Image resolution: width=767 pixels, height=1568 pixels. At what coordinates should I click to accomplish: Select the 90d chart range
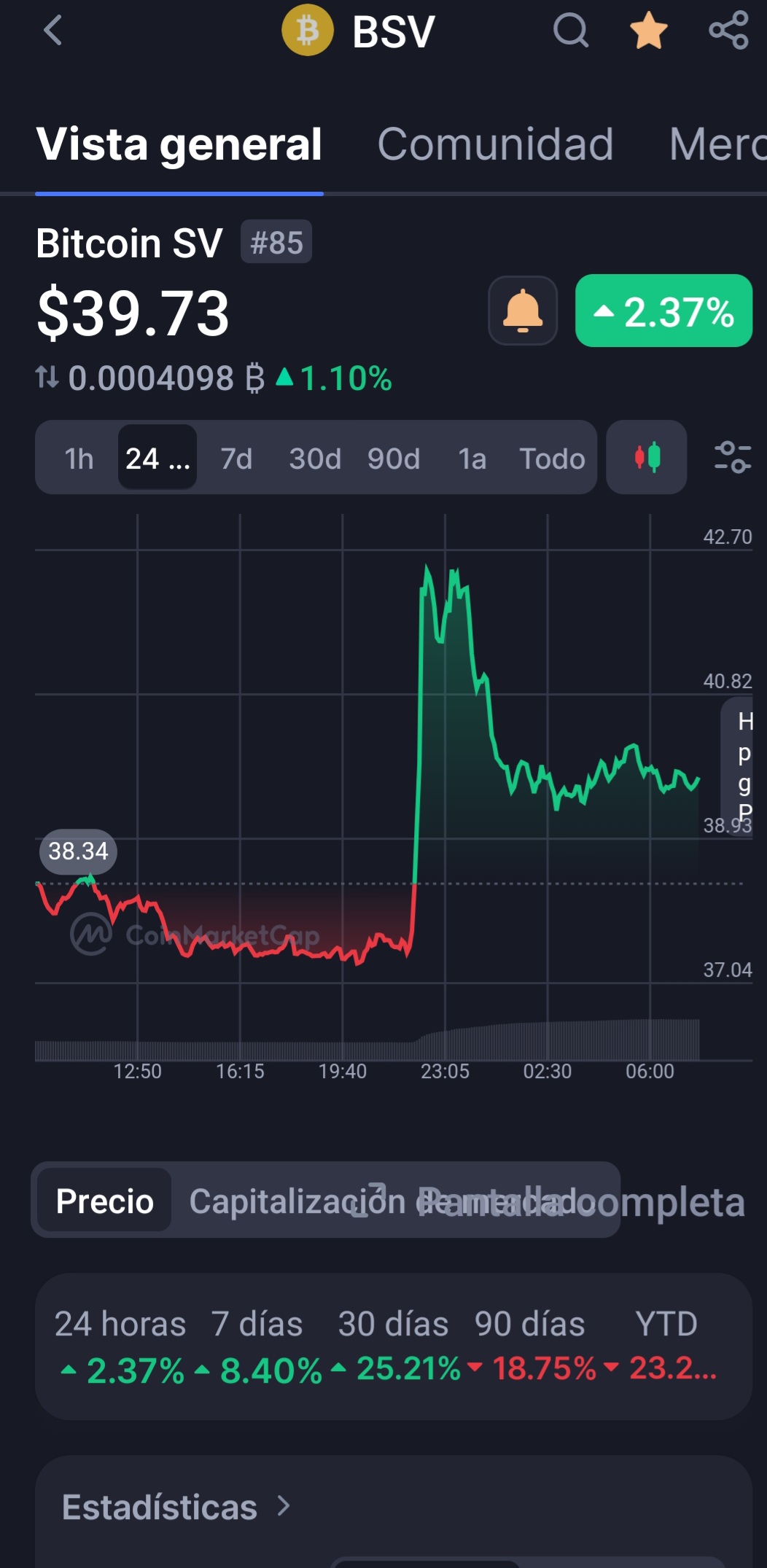click(x=394, y=459)
